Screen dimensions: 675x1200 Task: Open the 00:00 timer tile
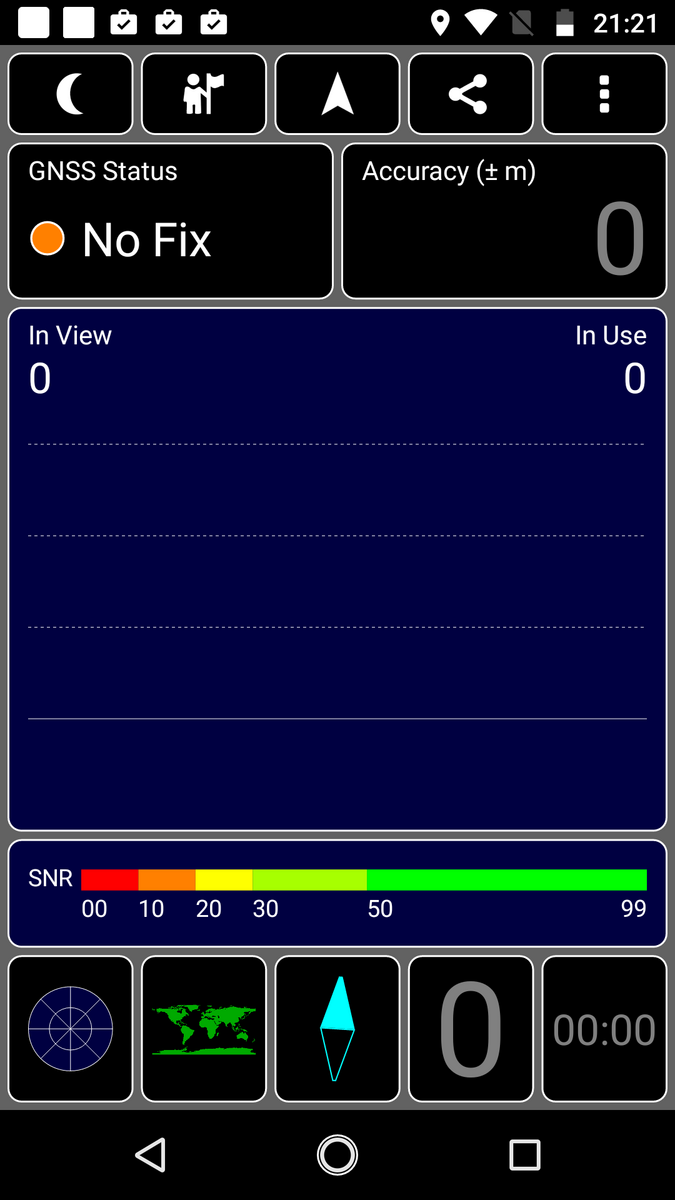tap(604, 1028)
